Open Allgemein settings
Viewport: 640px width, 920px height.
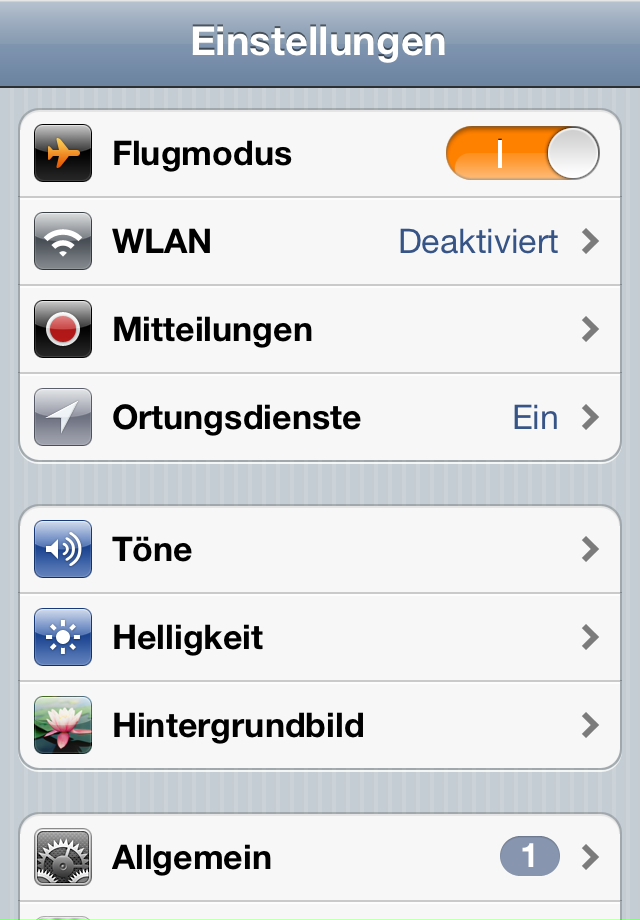(x=320, y=857)
